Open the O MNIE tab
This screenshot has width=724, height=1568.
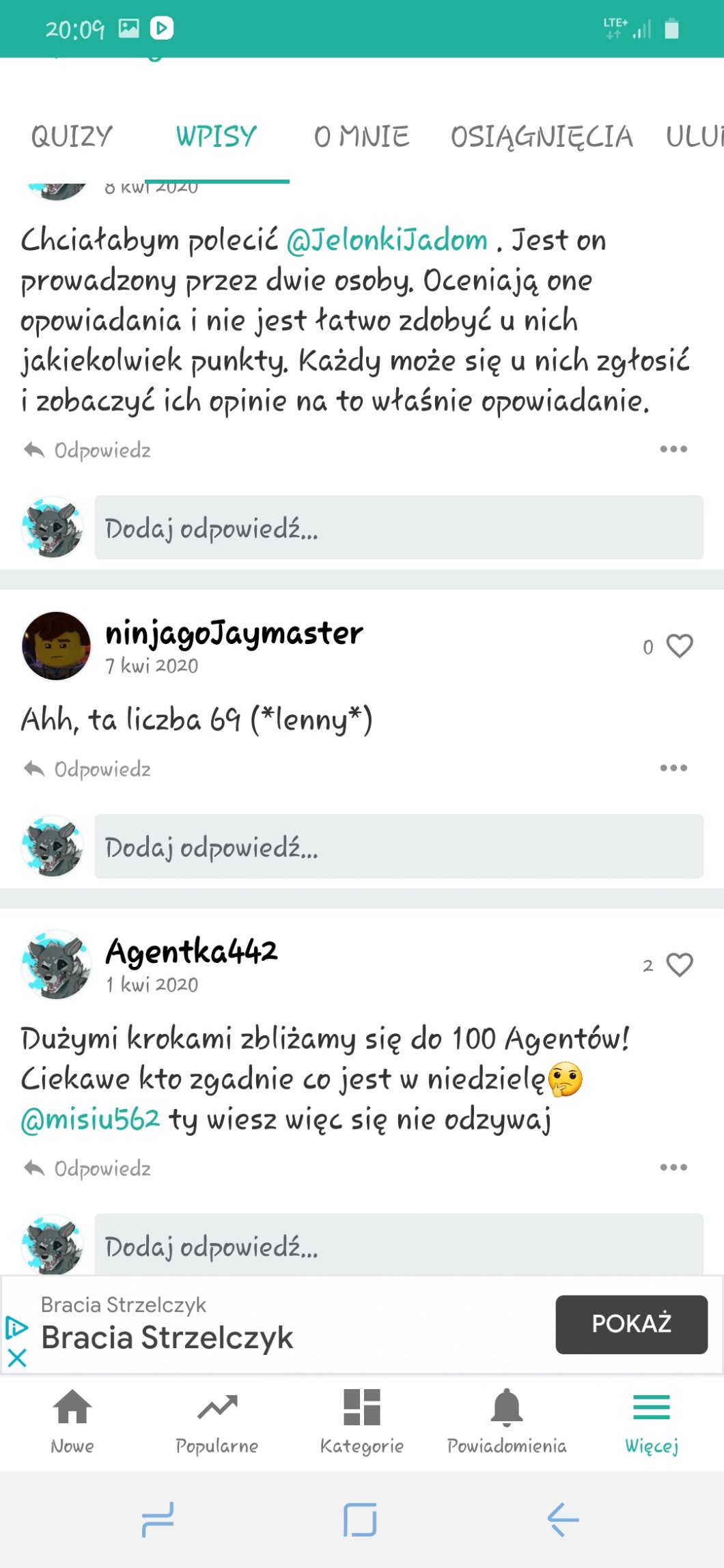click(x=361, y=137)
